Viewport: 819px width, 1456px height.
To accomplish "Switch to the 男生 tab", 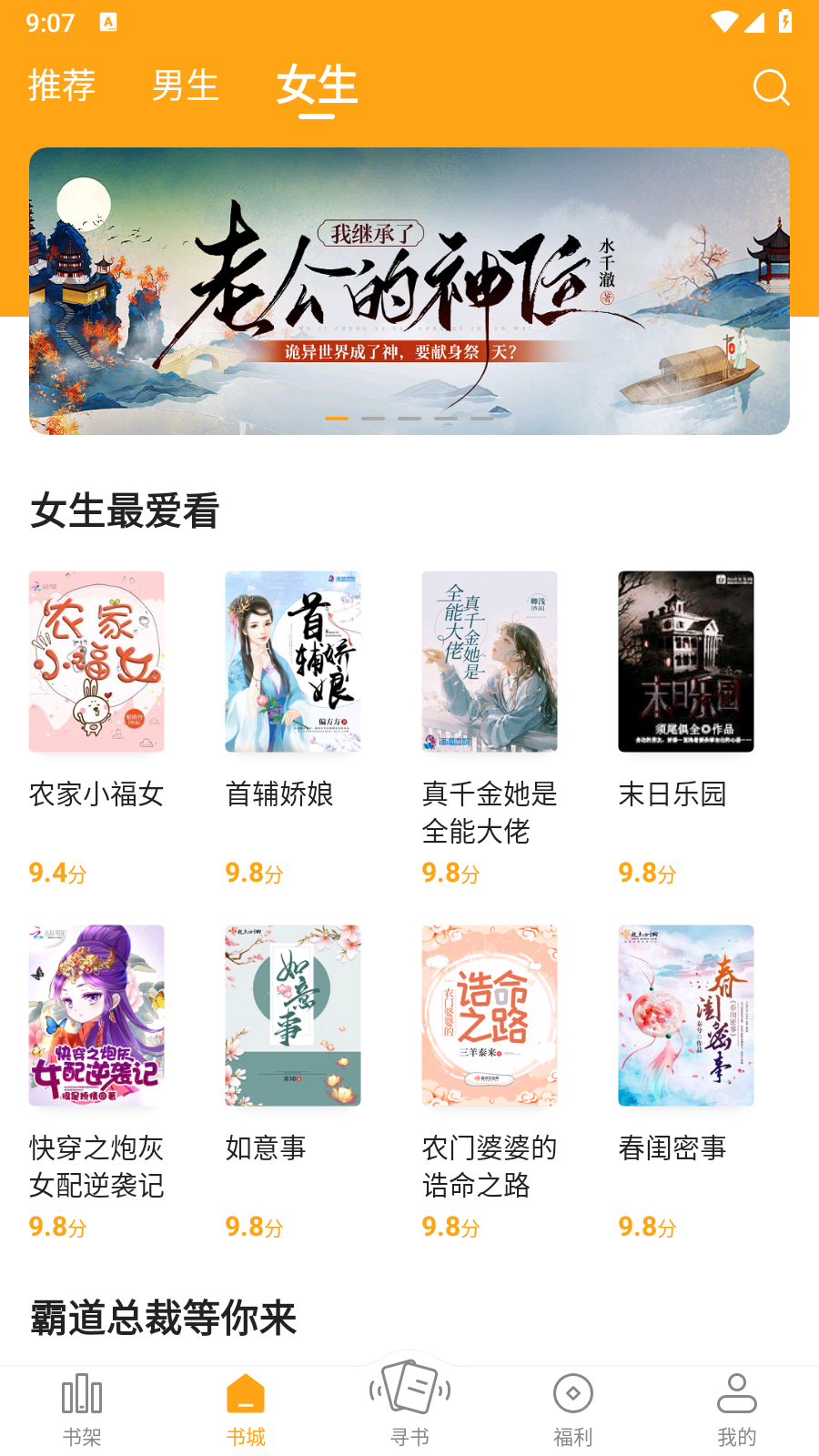I will pos(186,86).
